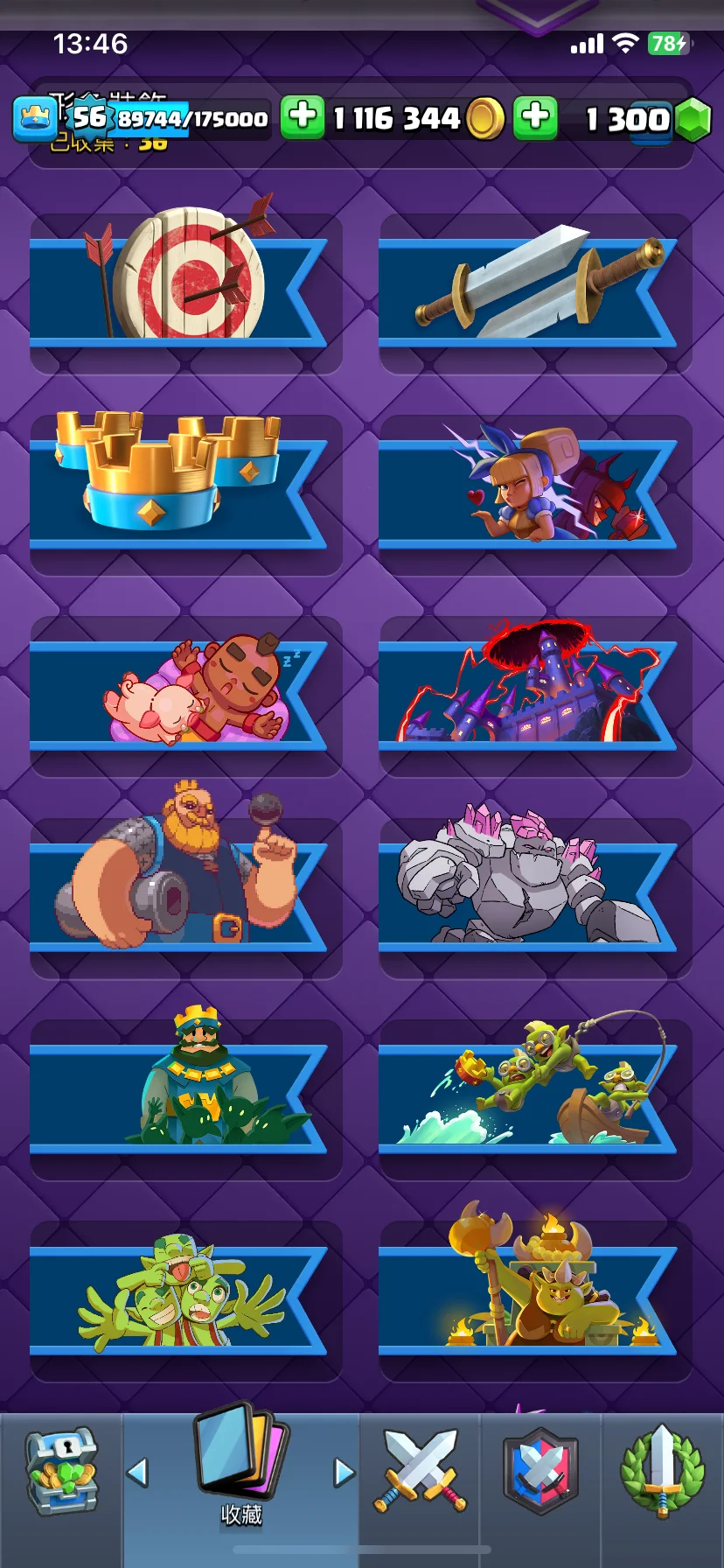Switch to the battle crossed swords tab

pyautogui.click(x=421, y=1470)
